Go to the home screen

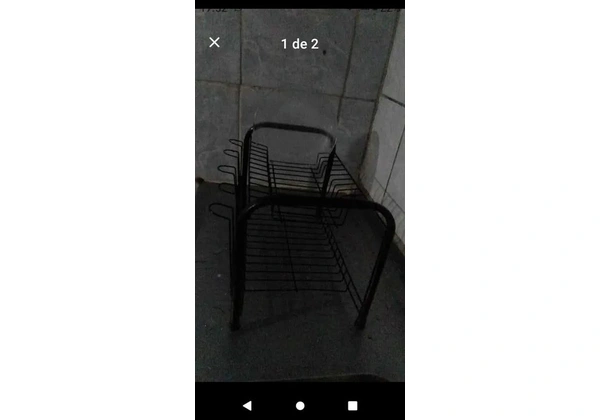(300, 405)
